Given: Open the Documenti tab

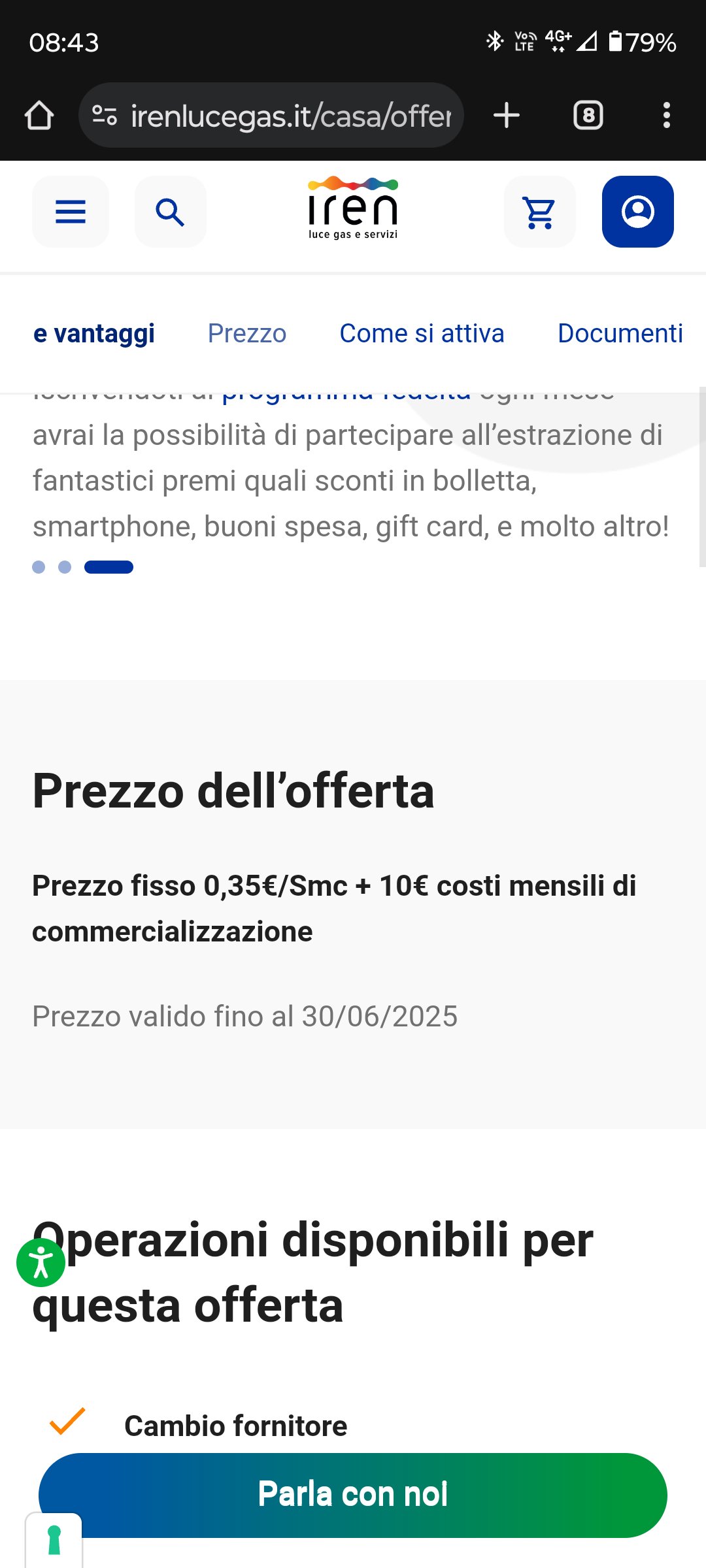Looking at the screenshot, I should click(620, 333).
